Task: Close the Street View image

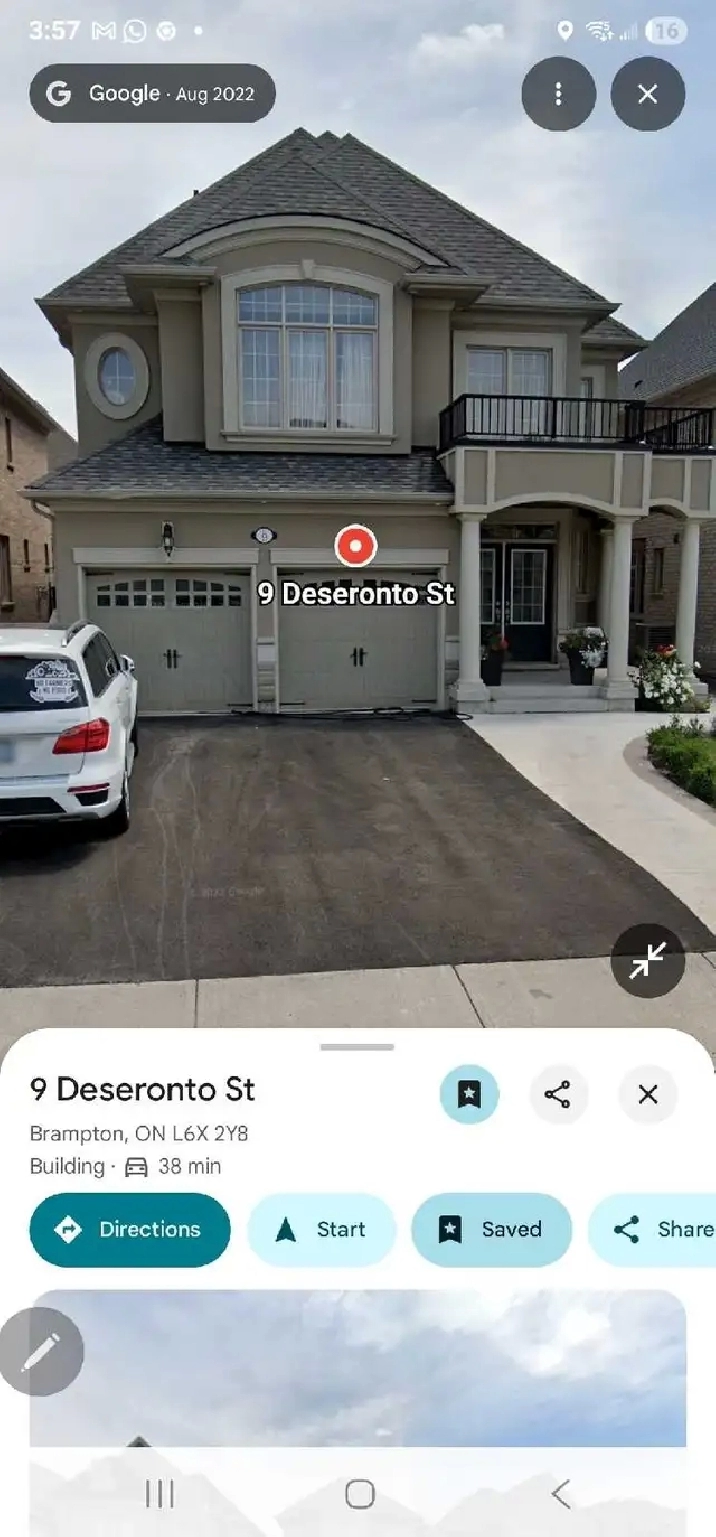Action: coord(647,94)
